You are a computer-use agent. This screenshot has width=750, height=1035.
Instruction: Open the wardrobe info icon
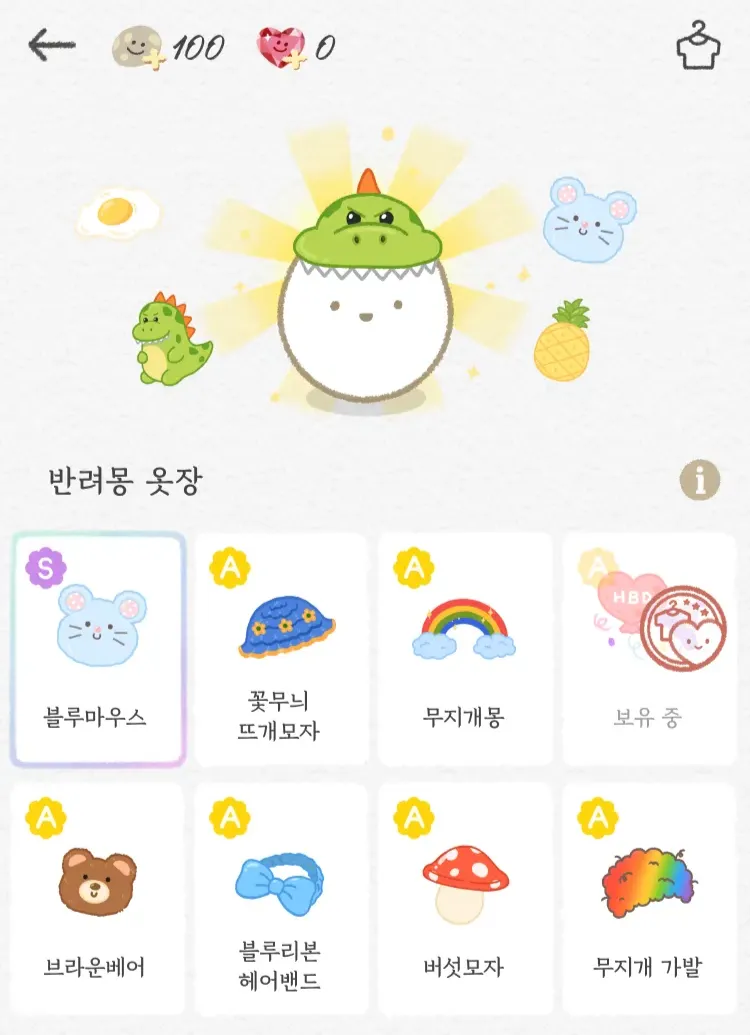699,481
